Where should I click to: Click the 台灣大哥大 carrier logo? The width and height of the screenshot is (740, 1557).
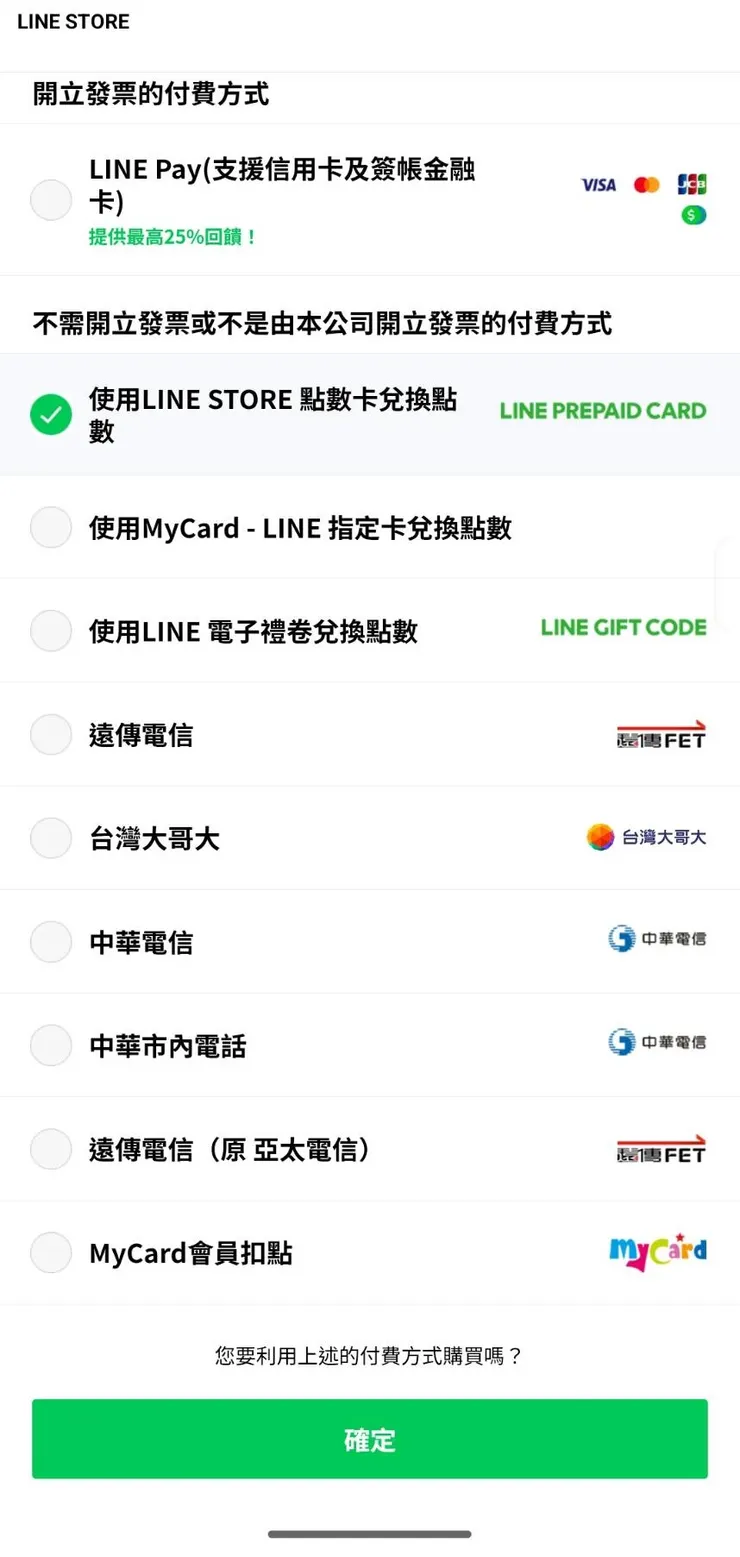[647, 838]
